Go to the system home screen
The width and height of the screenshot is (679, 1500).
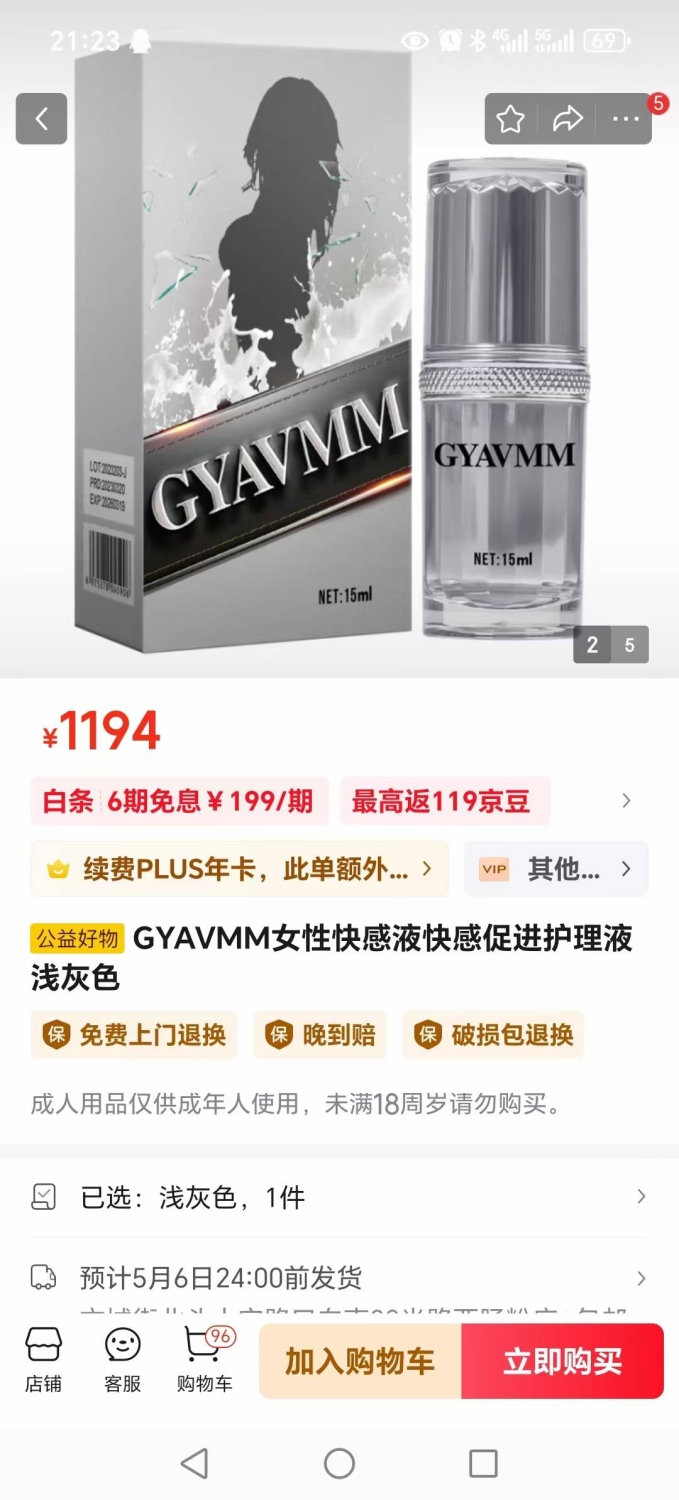(340, 1463)
